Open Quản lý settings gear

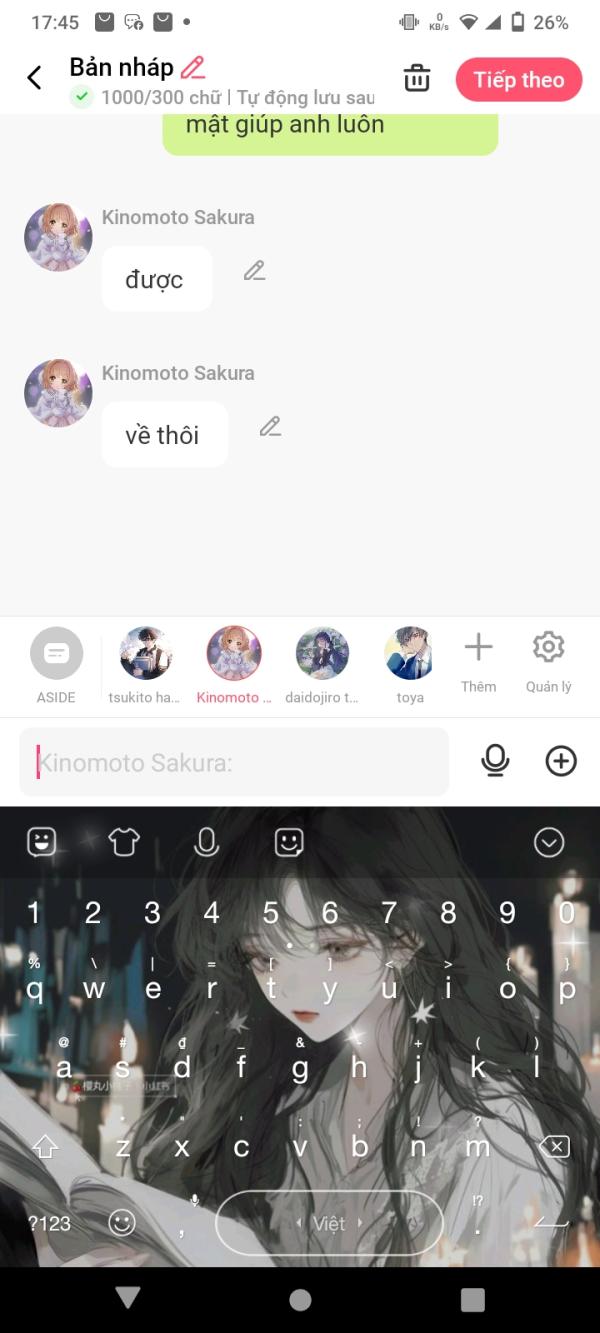click(548, 662)
